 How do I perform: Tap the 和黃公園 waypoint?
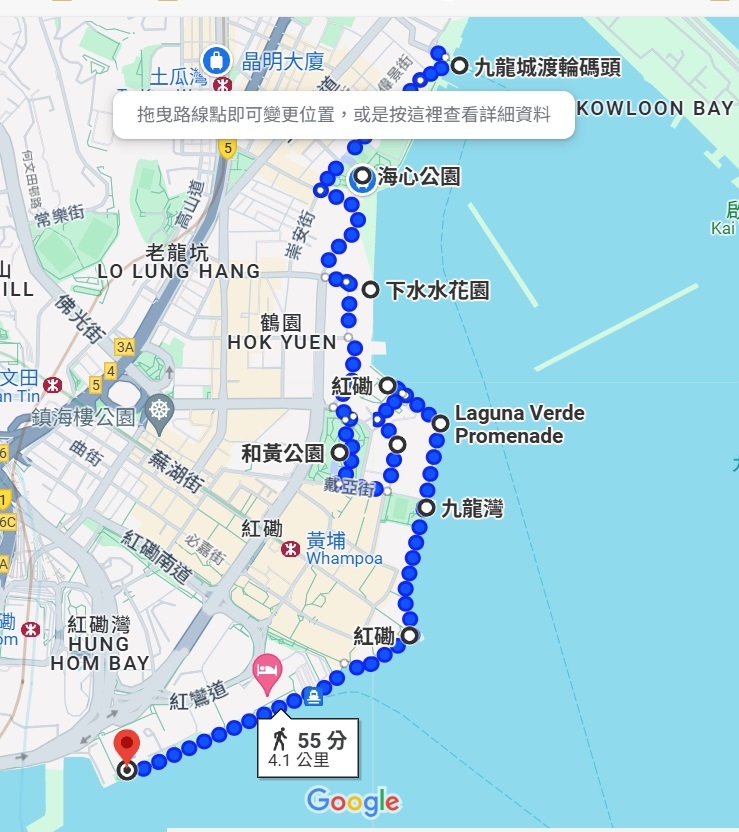tap(339, 452)
